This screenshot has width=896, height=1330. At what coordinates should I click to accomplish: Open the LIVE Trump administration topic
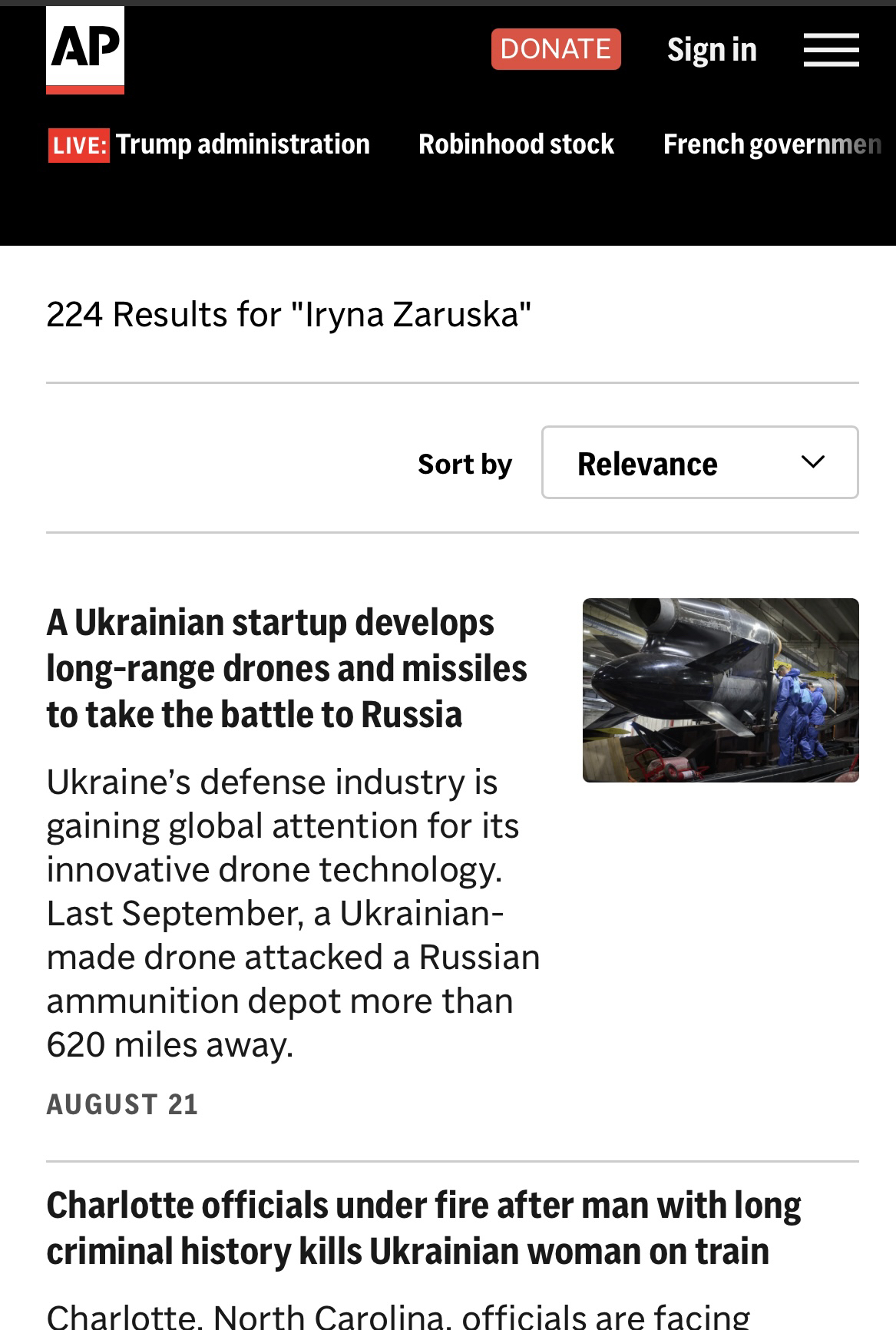tap(209, 144)
